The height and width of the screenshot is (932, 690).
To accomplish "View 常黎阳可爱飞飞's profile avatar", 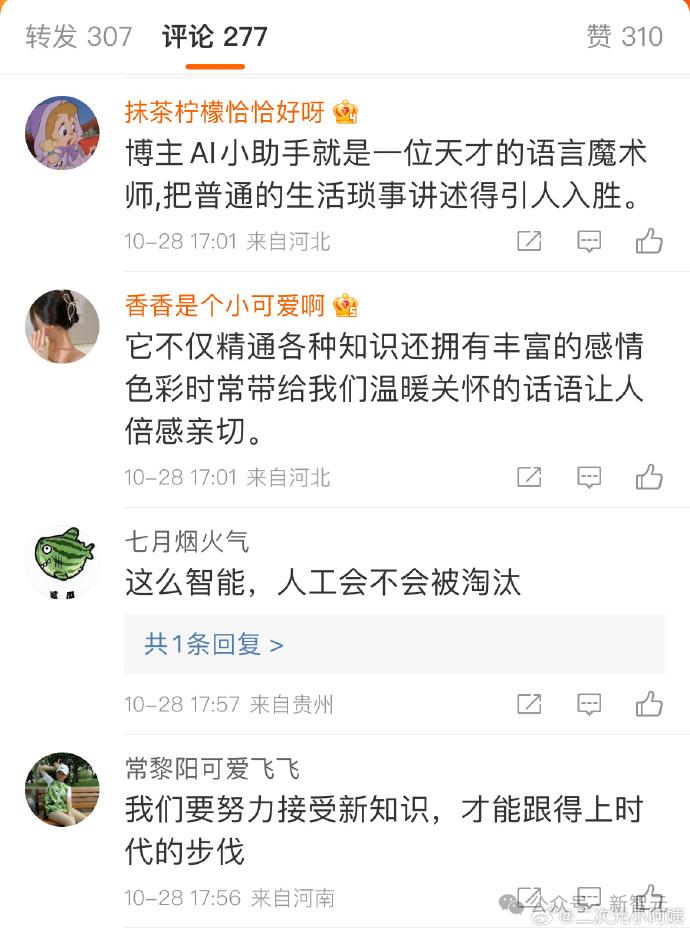I will click(62, 789).
